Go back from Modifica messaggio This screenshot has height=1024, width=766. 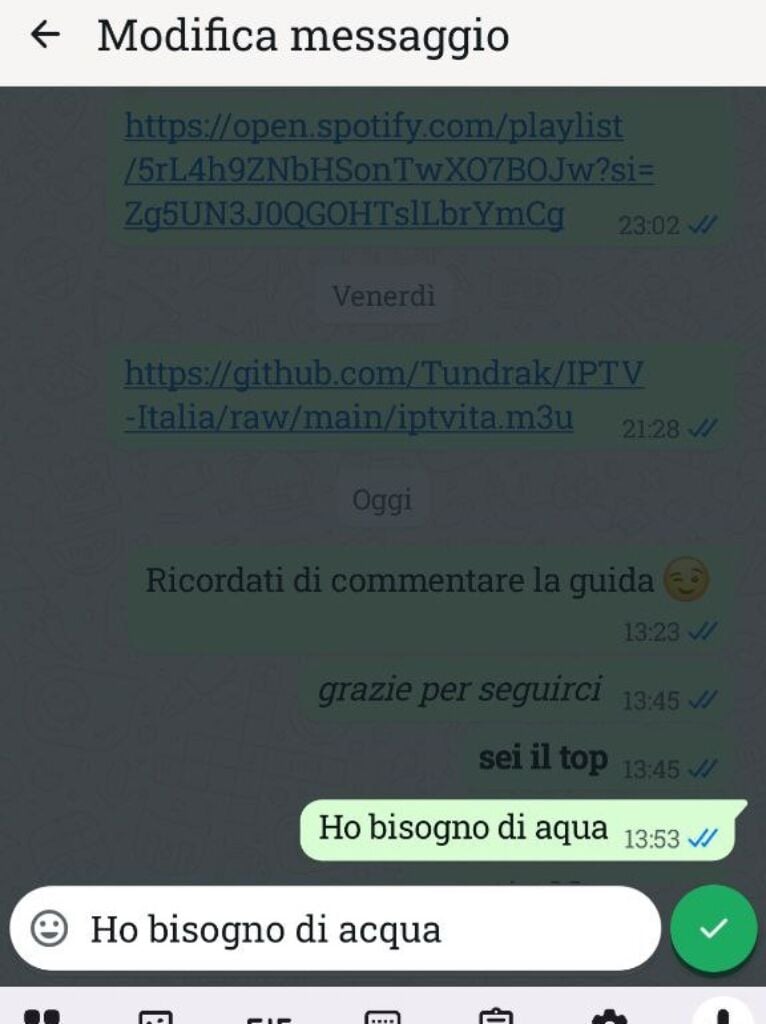pos(45,35)
